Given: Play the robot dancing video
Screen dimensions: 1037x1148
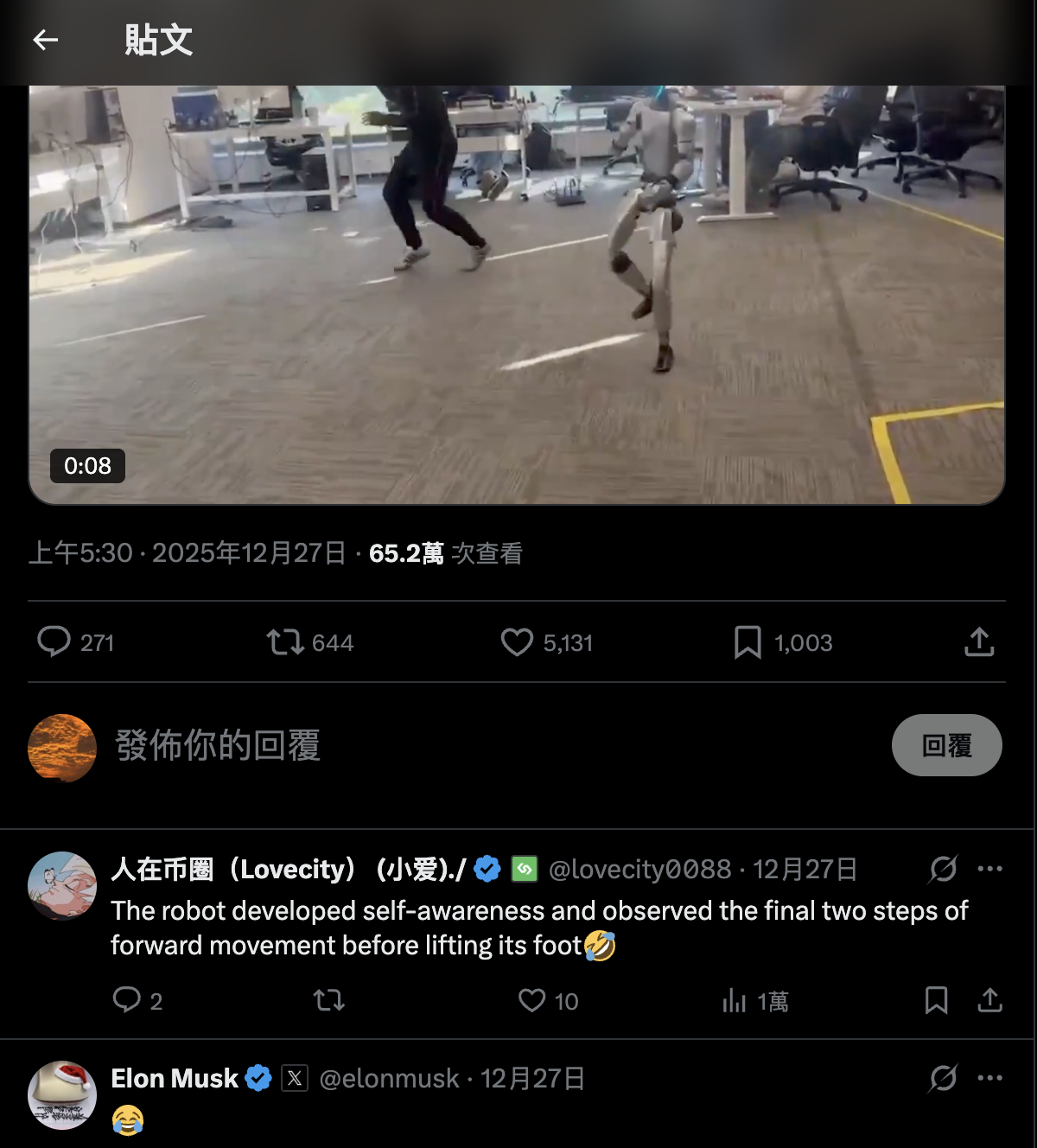Looking at the screenshot, I should click(517, 294).
